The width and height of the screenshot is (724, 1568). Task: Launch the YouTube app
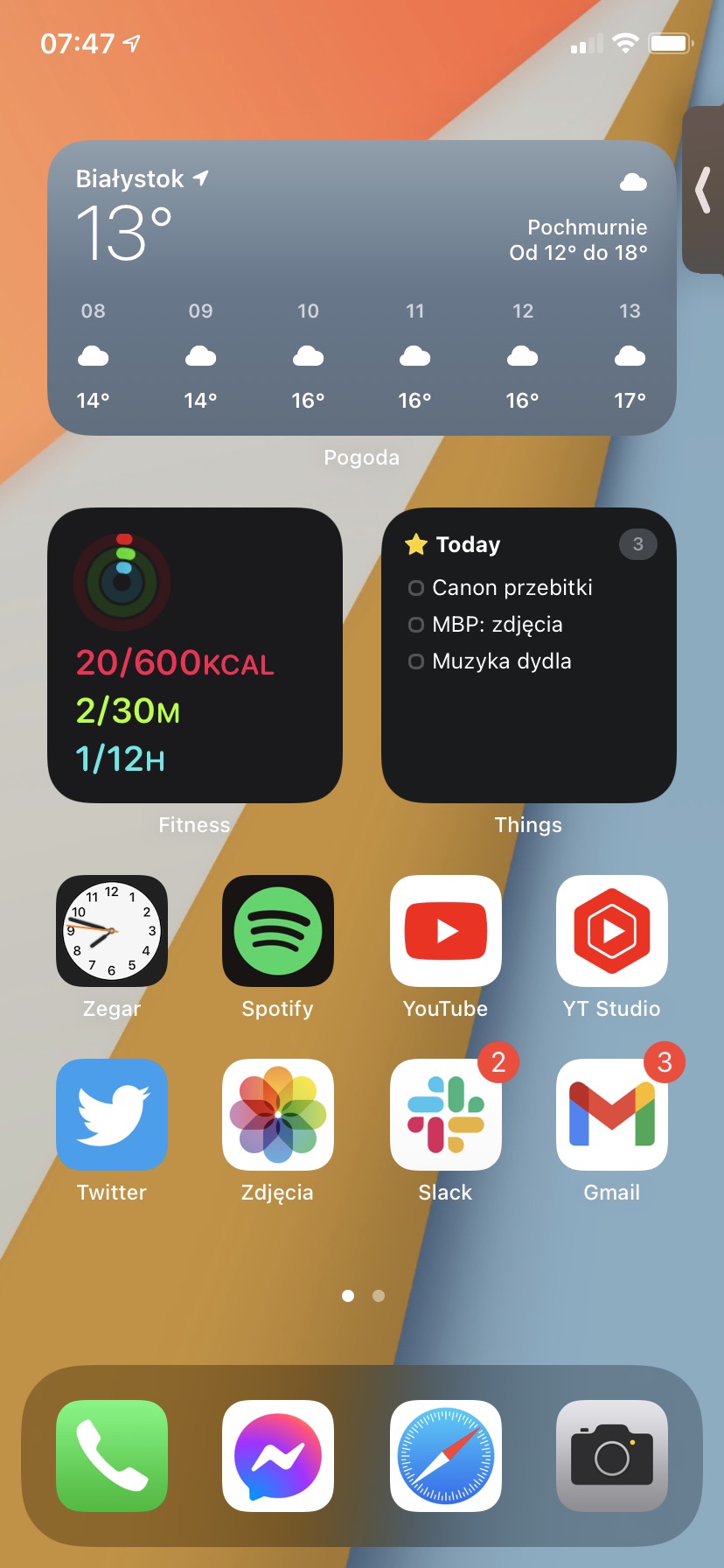click(x=445, y=931)
